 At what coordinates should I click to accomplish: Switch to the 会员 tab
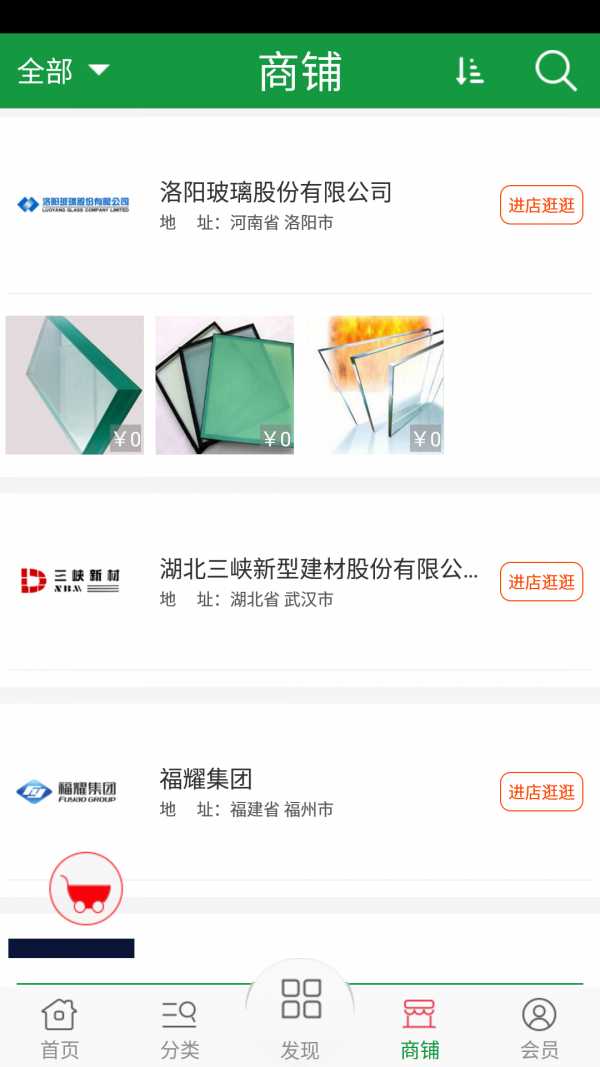coord(540,1029)
